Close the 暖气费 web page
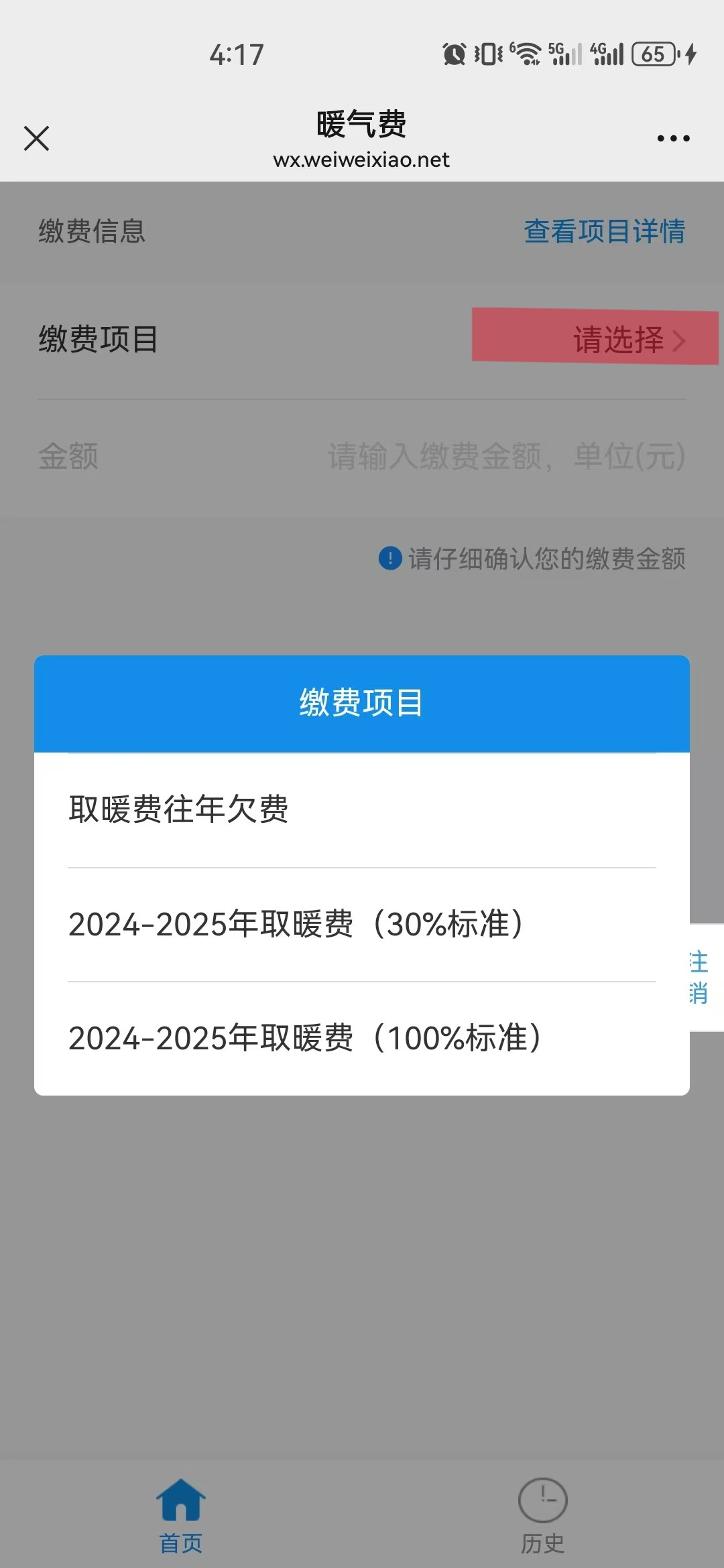 pos(37,139)
